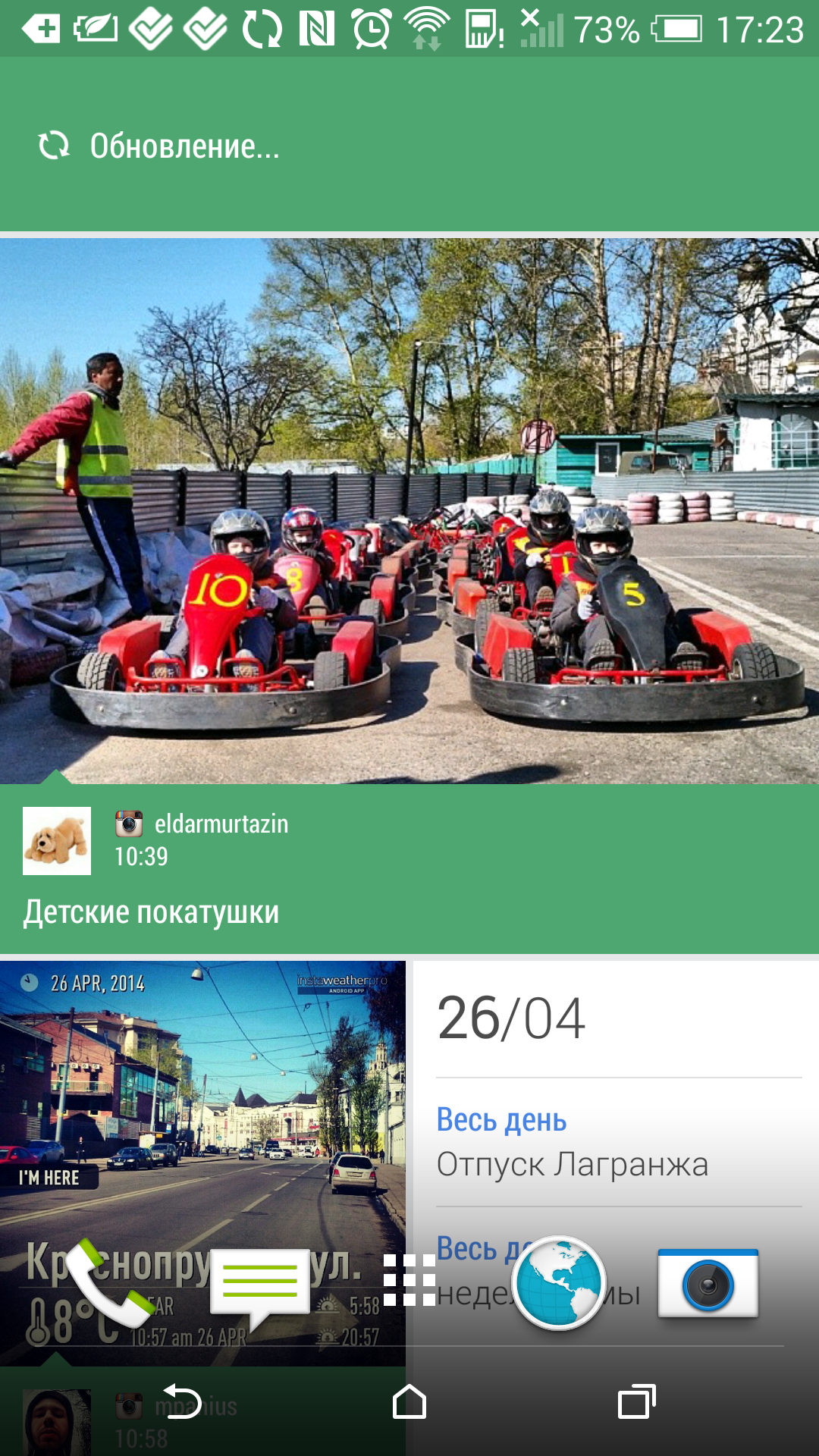Screen dimensions: 819x1456
Task: Launch the globe browser app
Action: (560, 1282)
